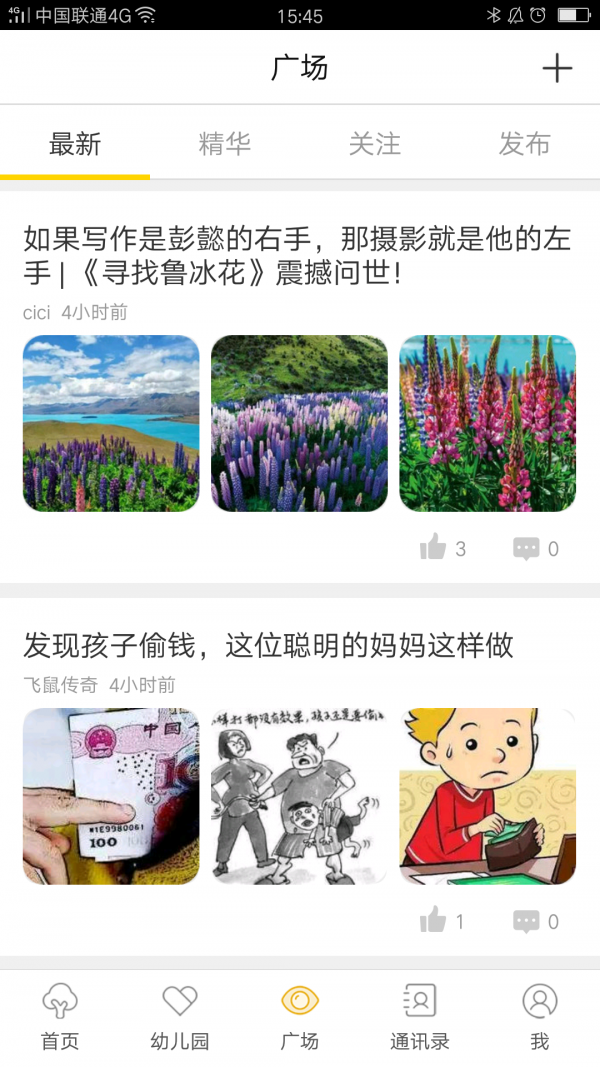The height and width of the screenshot is (1067, 600).
Task: Switch to the 发布 tab
Action: click(525, 144)
